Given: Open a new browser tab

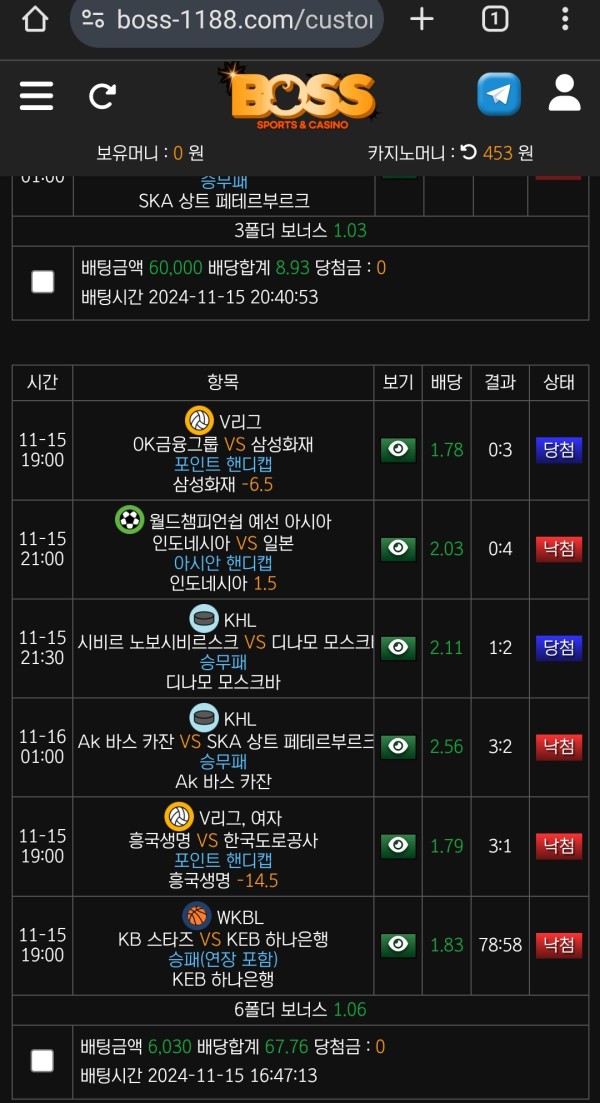Looking at the screenshot, I should 422,19.
